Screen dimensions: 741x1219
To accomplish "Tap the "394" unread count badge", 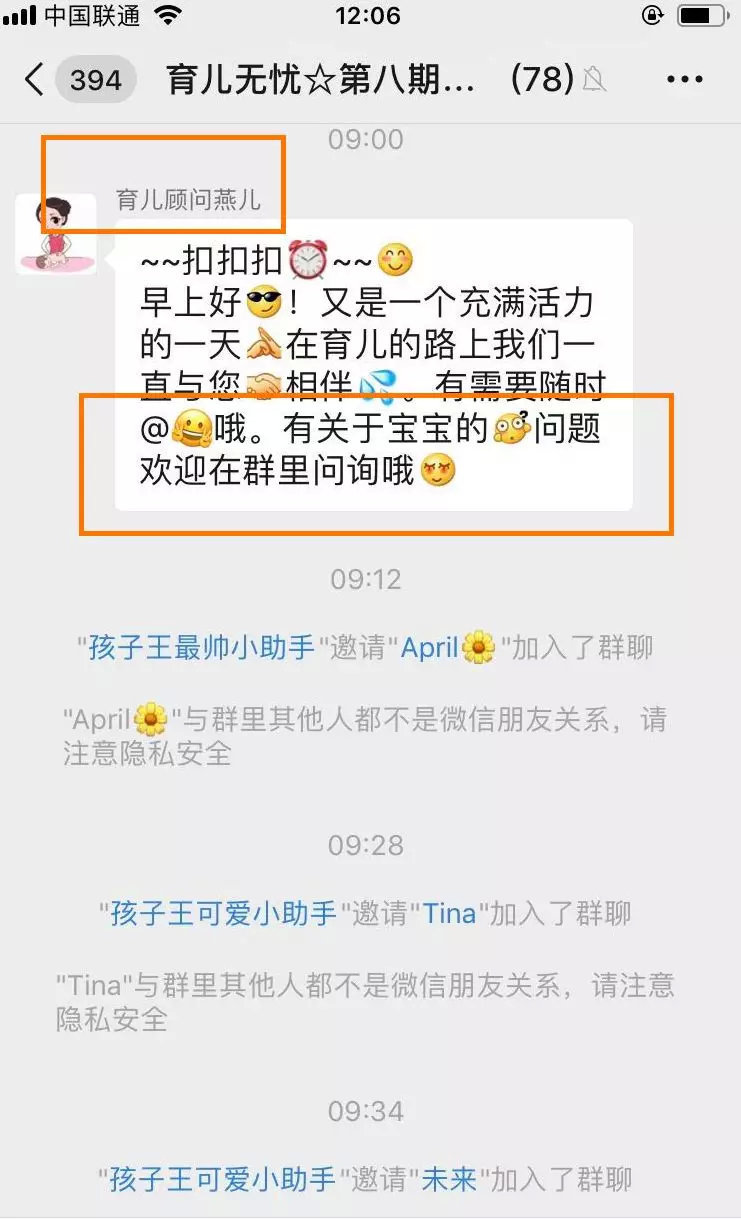I will pos(96,79).
